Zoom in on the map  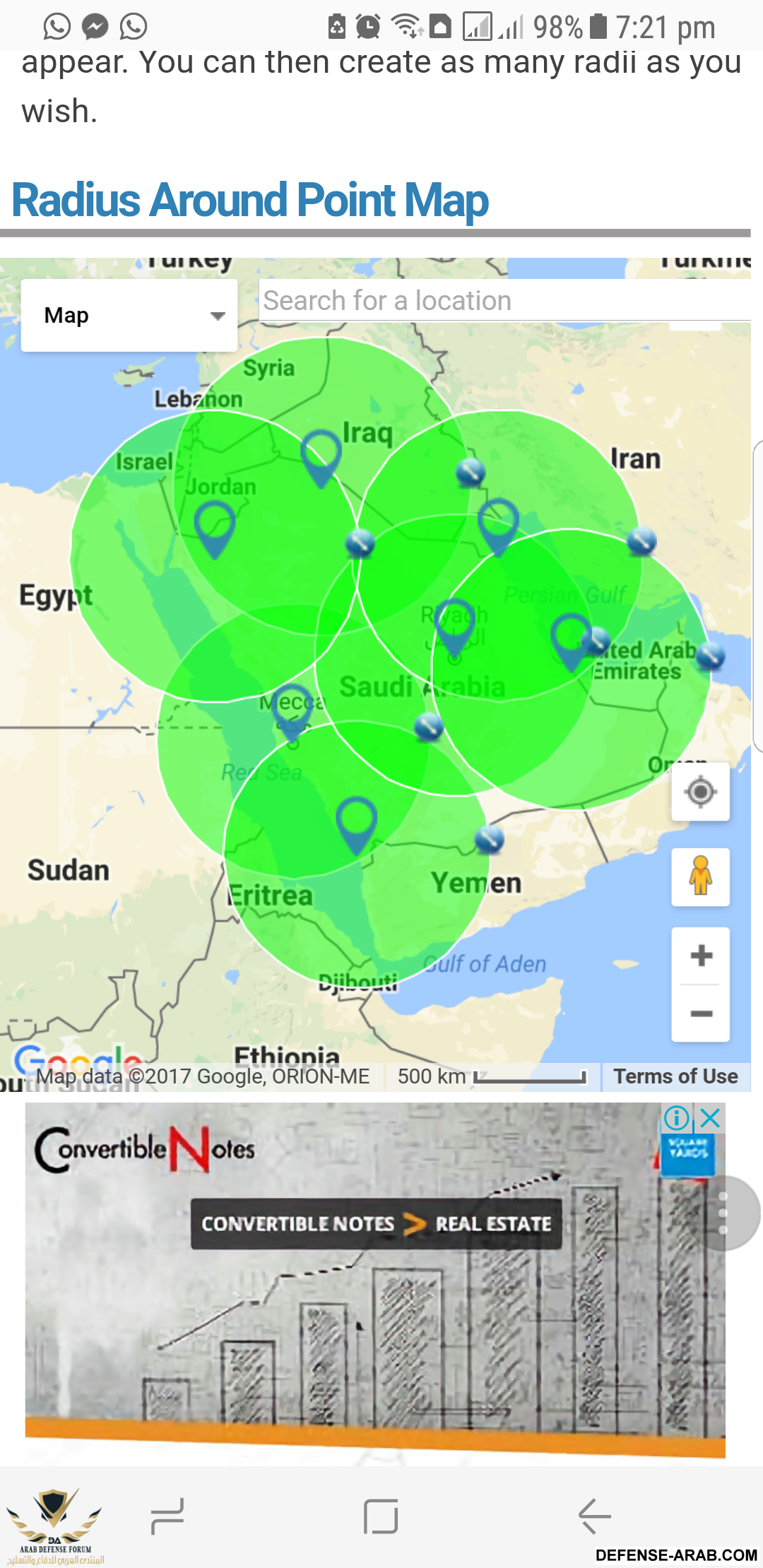tap(700, 956)
